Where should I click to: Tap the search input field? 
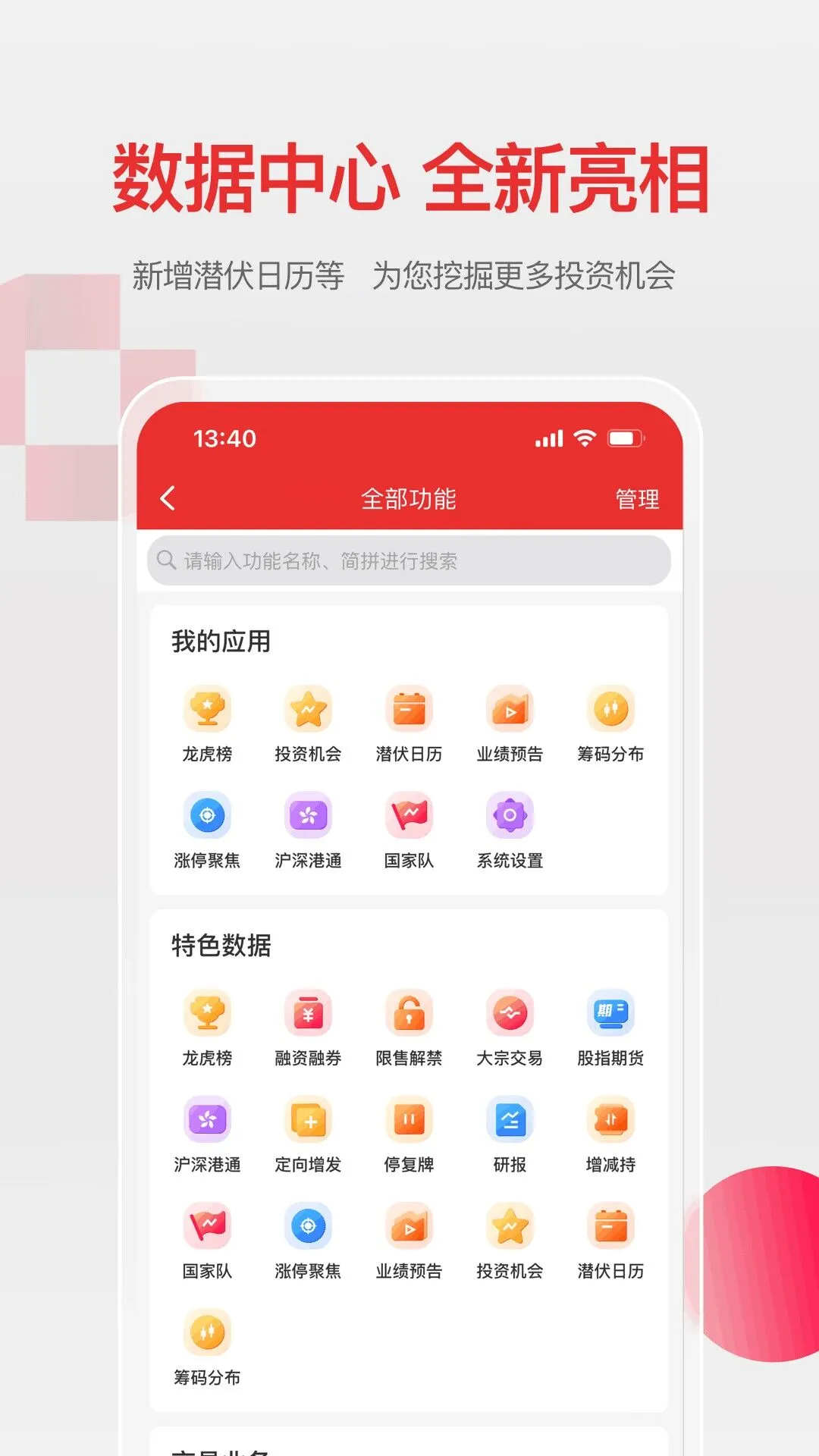409,560
